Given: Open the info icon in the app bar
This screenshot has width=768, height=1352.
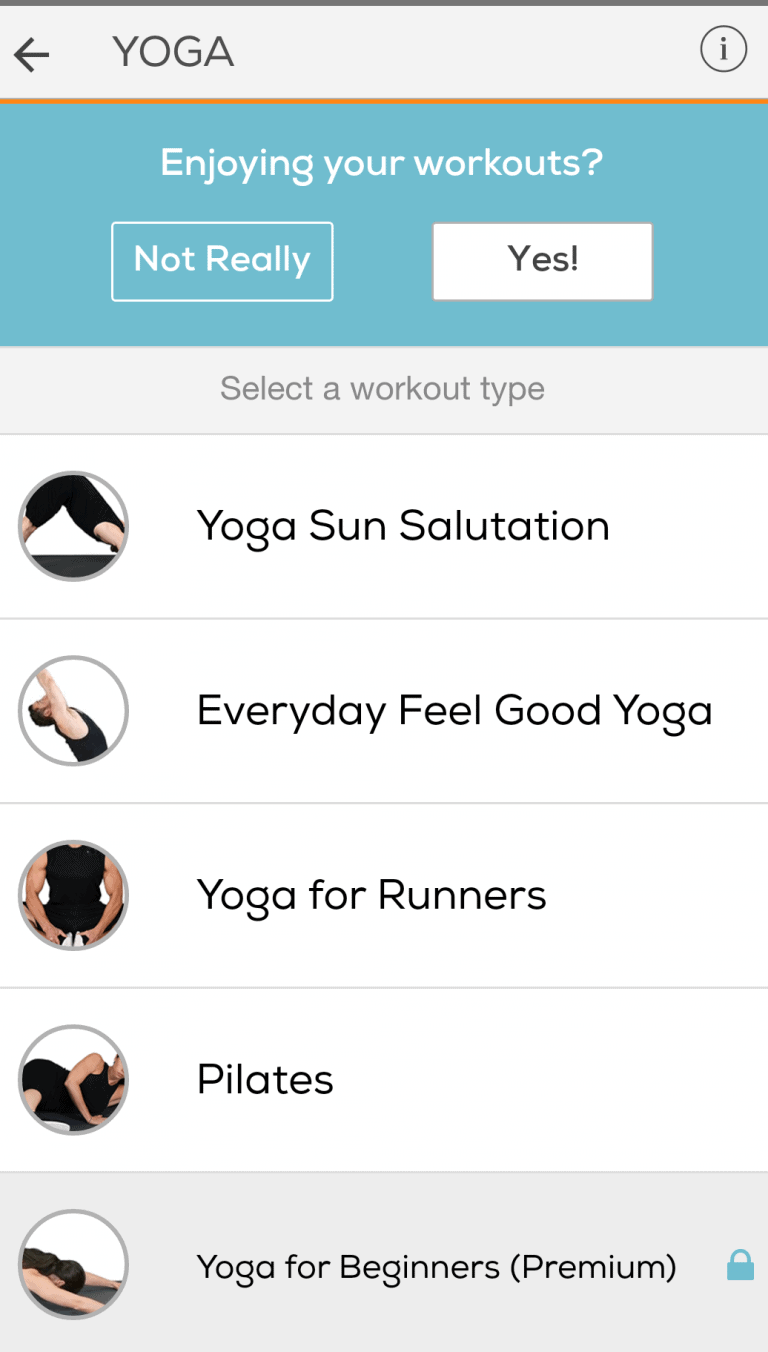Looking at the screenshot, I should click(x=723, y=49).
